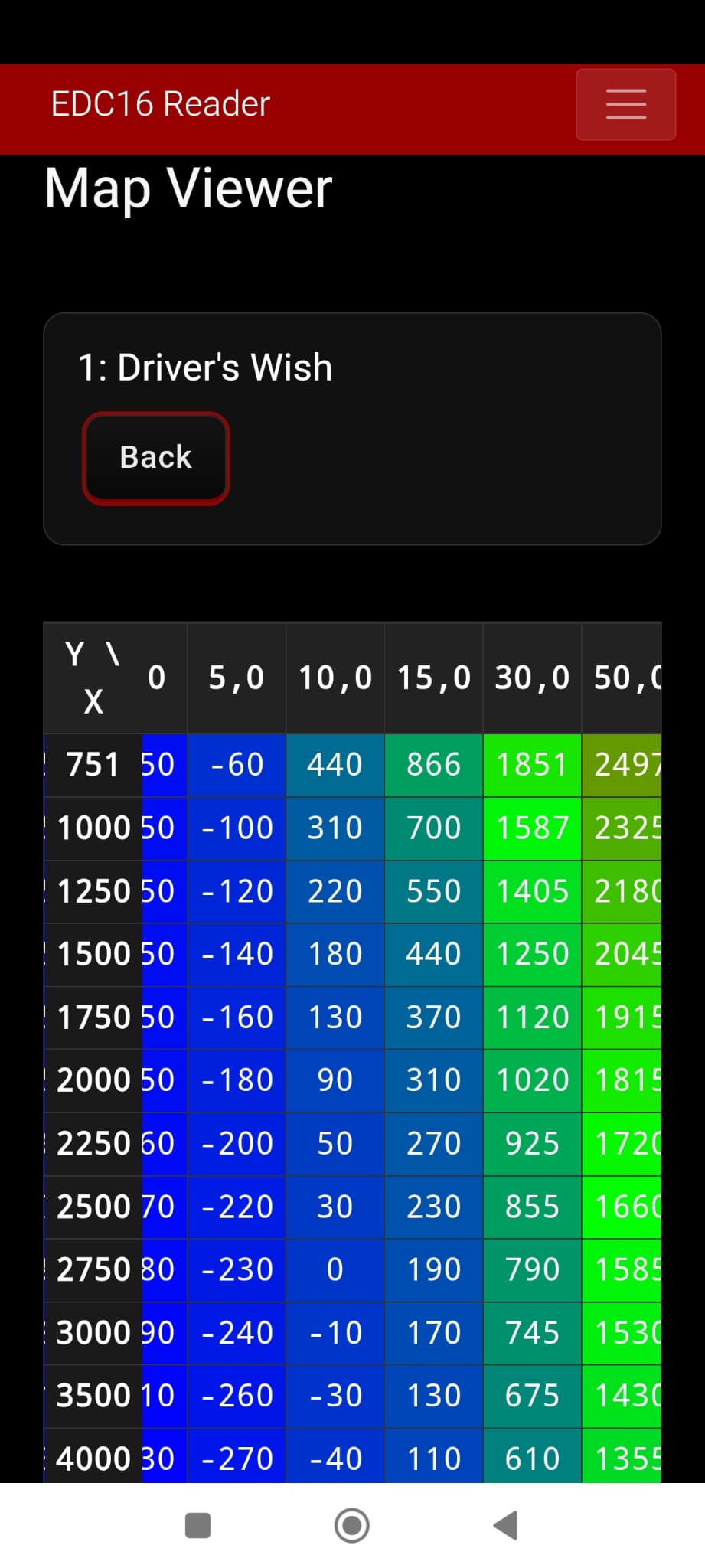Open the hamburger navigation menu
Viewport: 705px width, 1568px height.
625,104
